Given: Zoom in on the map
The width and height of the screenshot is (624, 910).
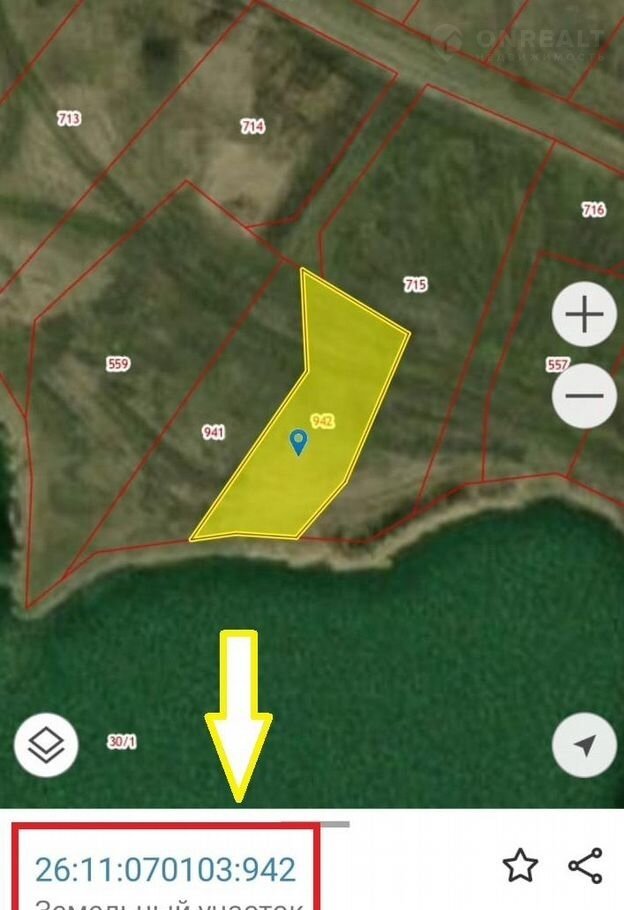Looking at the screenshot, I should (x=584, y=315).
